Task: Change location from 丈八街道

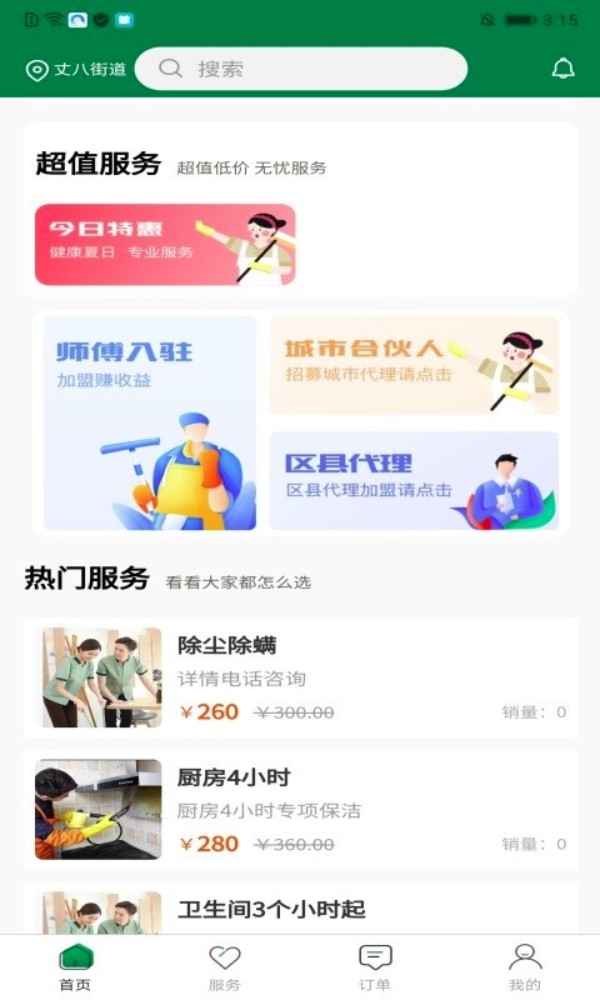Action: click(76, 70)
